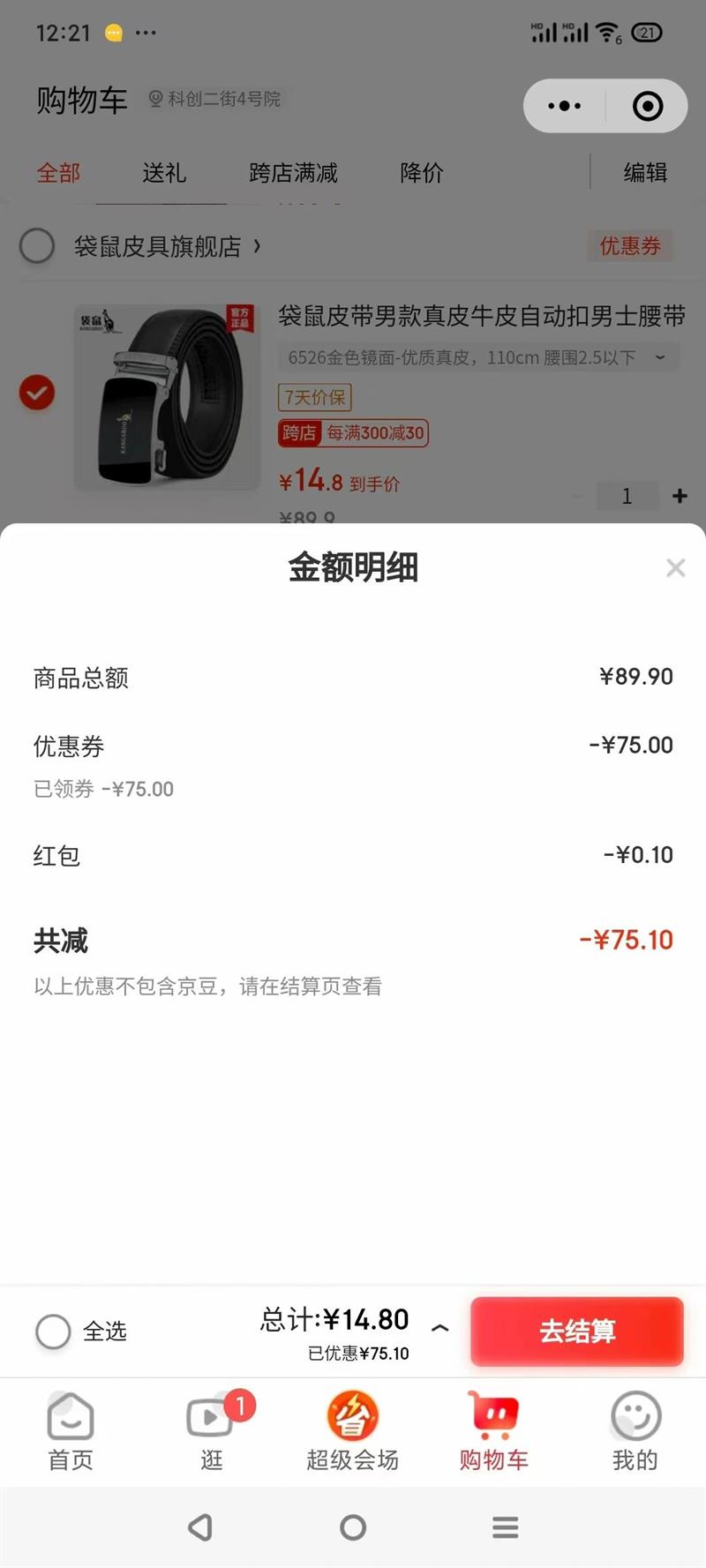Viewport: 706px width, 1568px height.
Task: Open the 逛 tab
Action: click(212, 1431)
